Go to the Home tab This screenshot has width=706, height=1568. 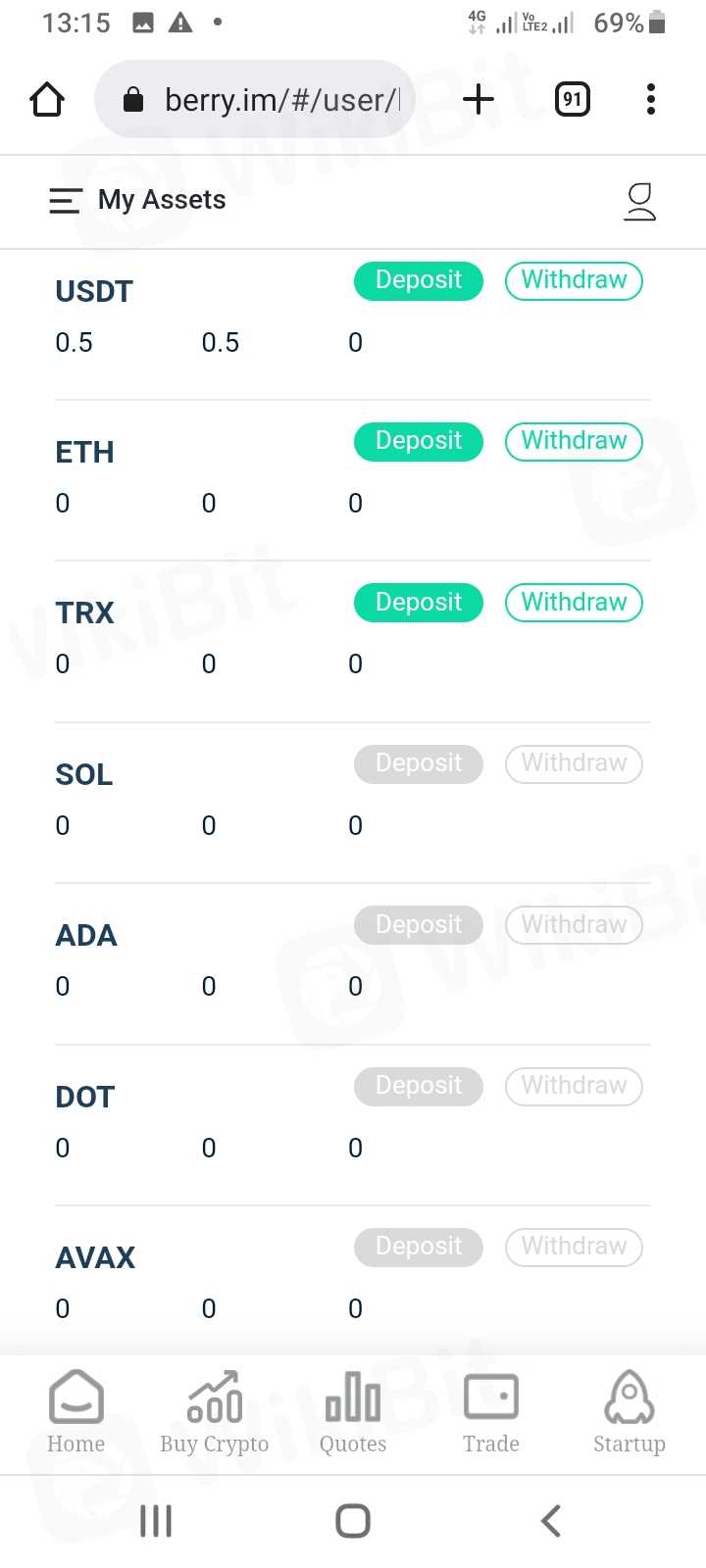click(x=76, y=1412)
